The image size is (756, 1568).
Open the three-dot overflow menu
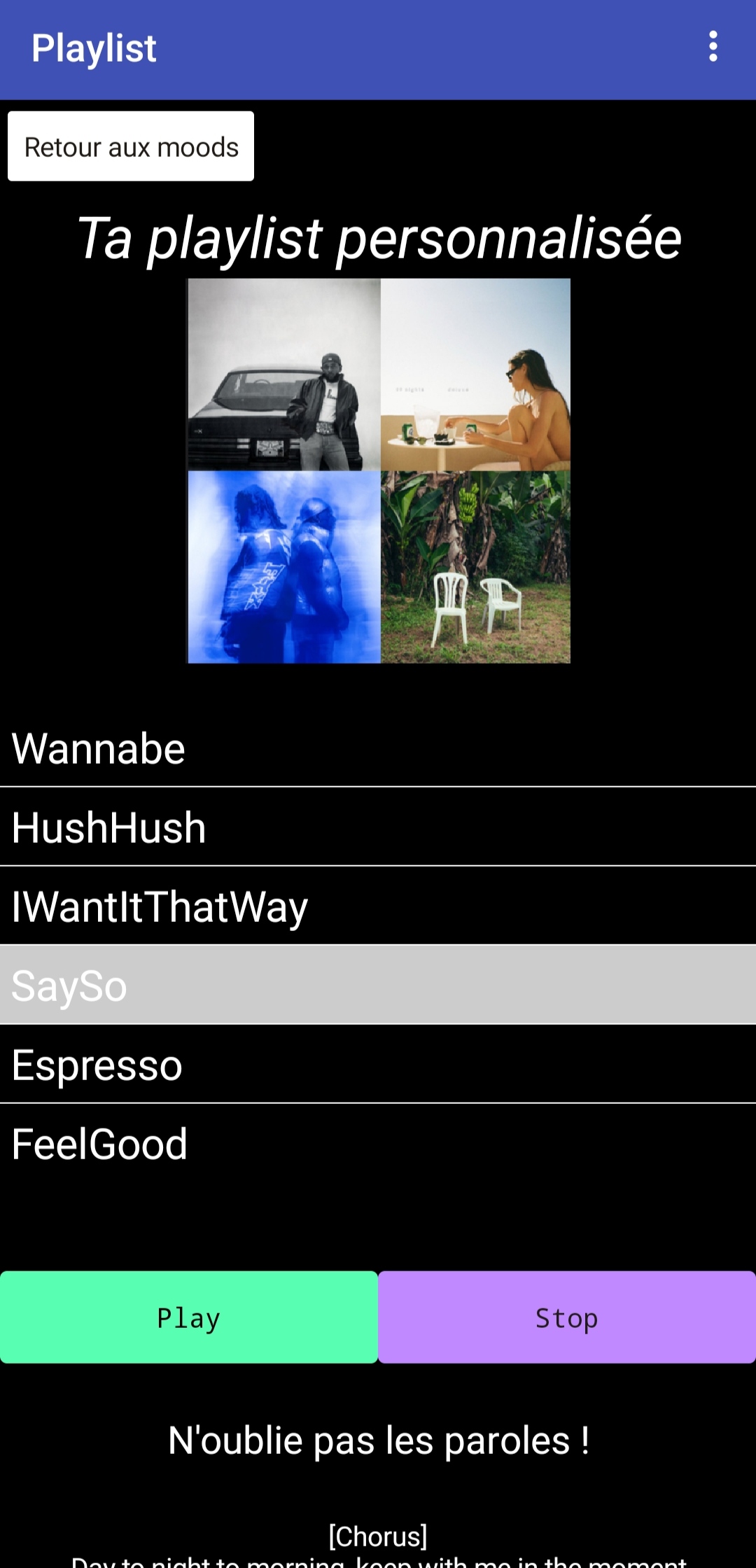tap(713, 47)
